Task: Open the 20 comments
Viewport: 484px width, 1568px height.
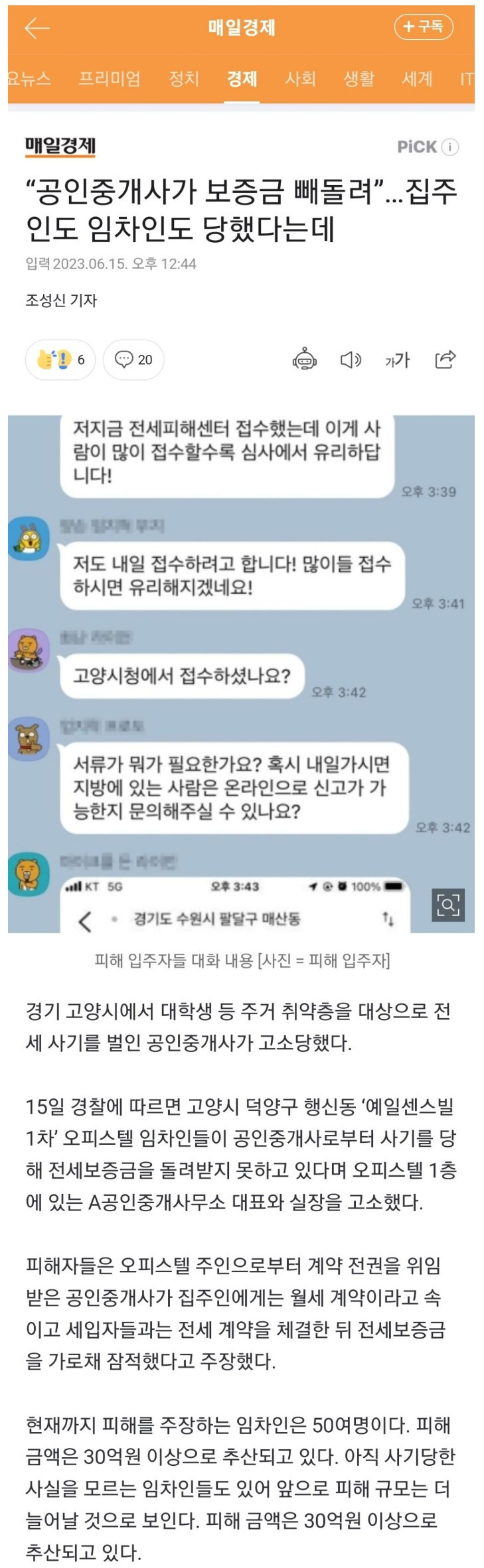Action: 133,359
